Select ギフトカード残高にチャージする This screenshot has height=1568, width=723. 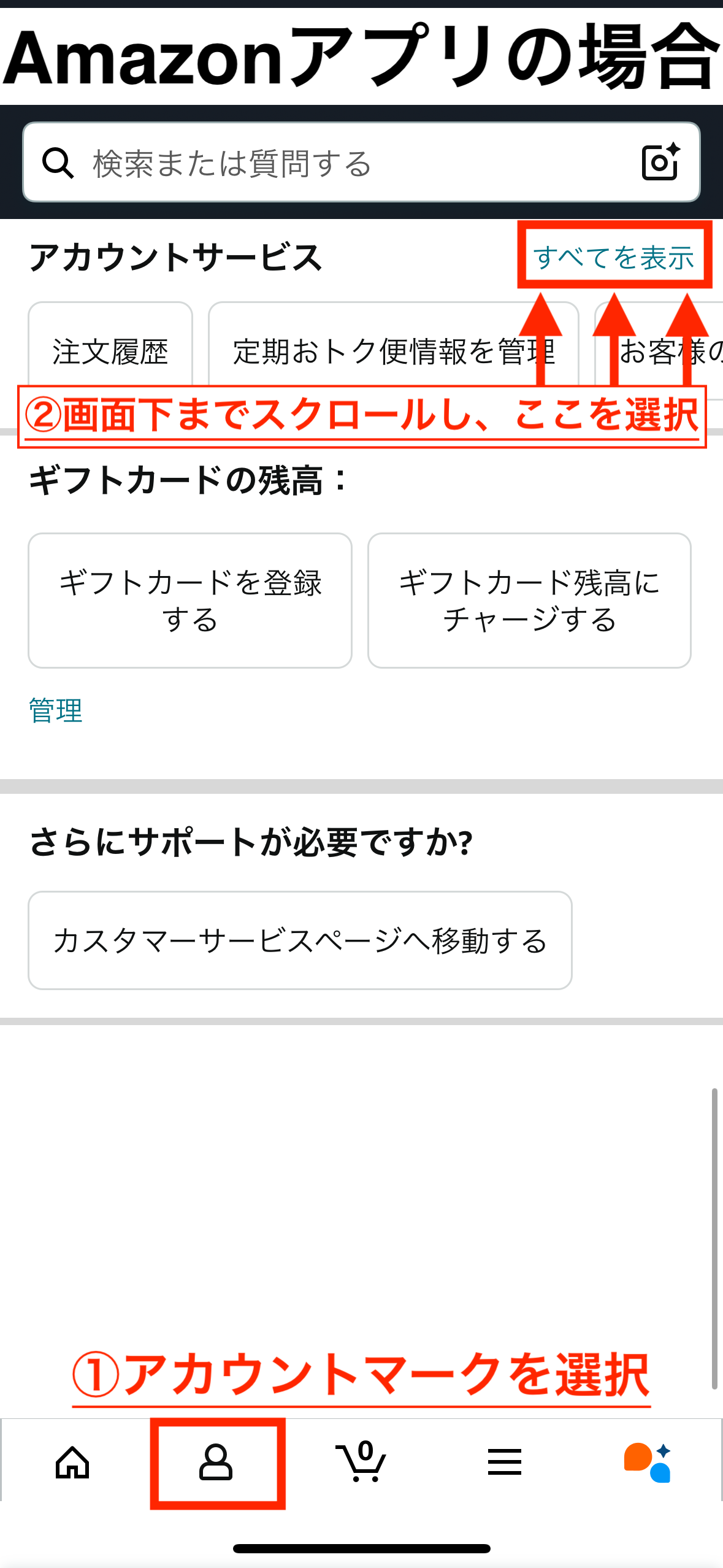(x=529, y=601)
